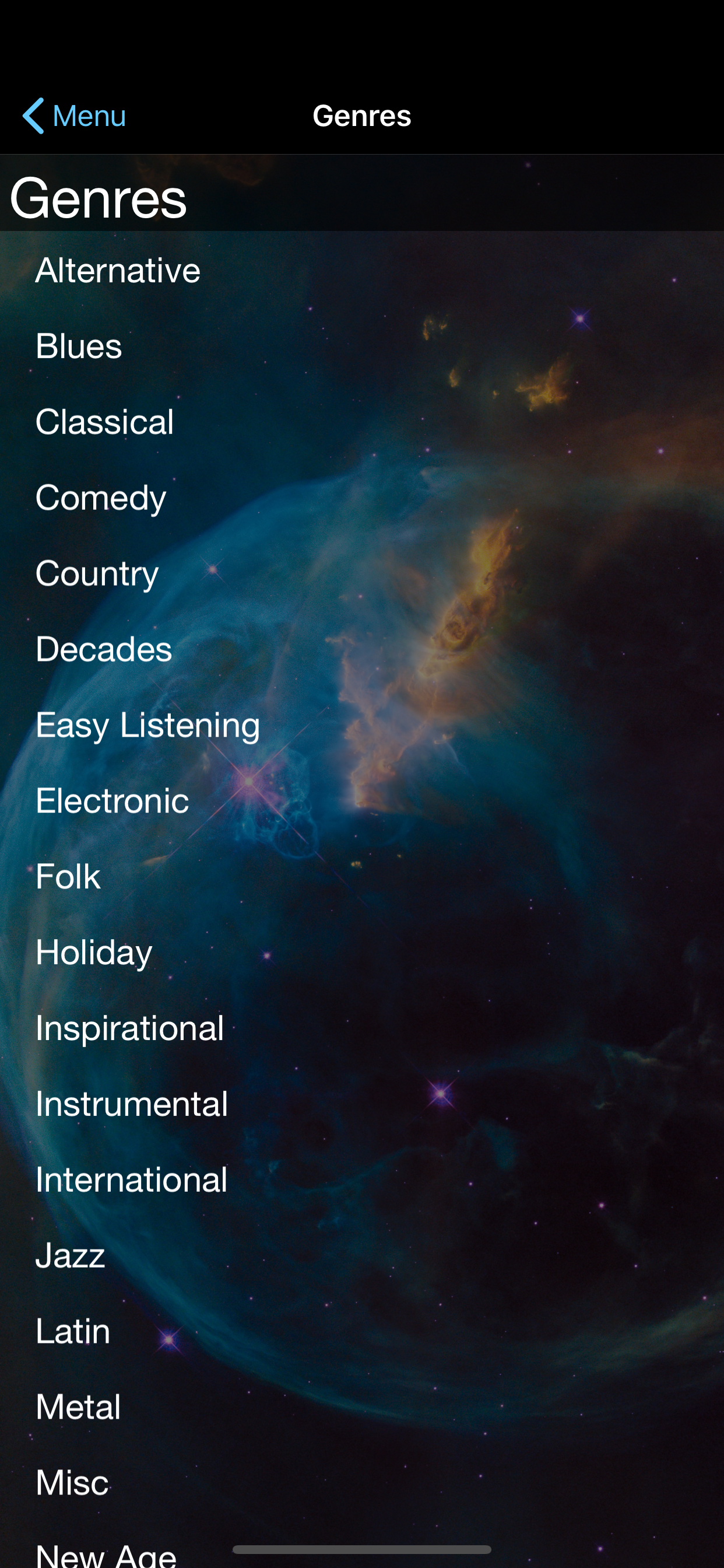Select Latin music category

tap(73, 1331)
